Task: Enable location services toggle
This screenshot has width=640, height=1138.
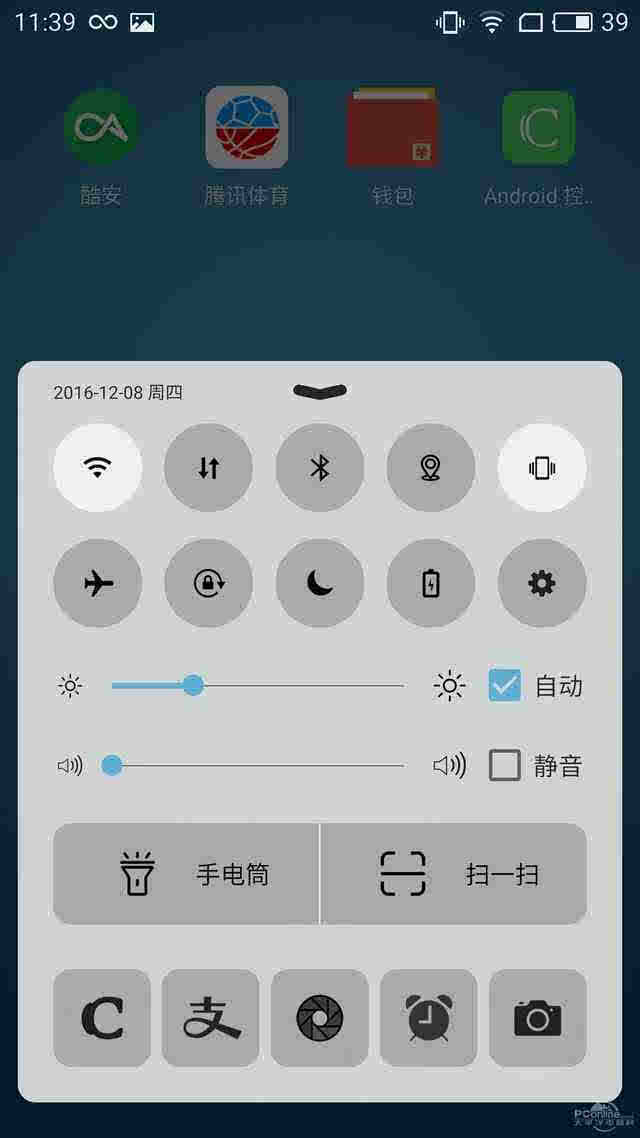Action: 431,468
